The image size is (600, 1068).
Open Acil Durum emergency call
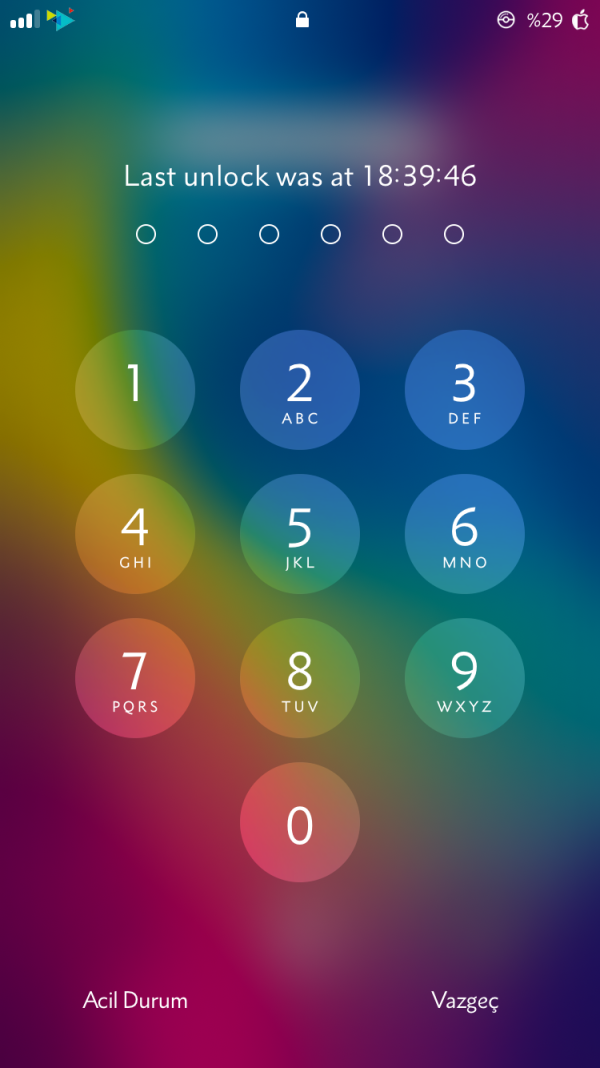(x=135, y=1000)
